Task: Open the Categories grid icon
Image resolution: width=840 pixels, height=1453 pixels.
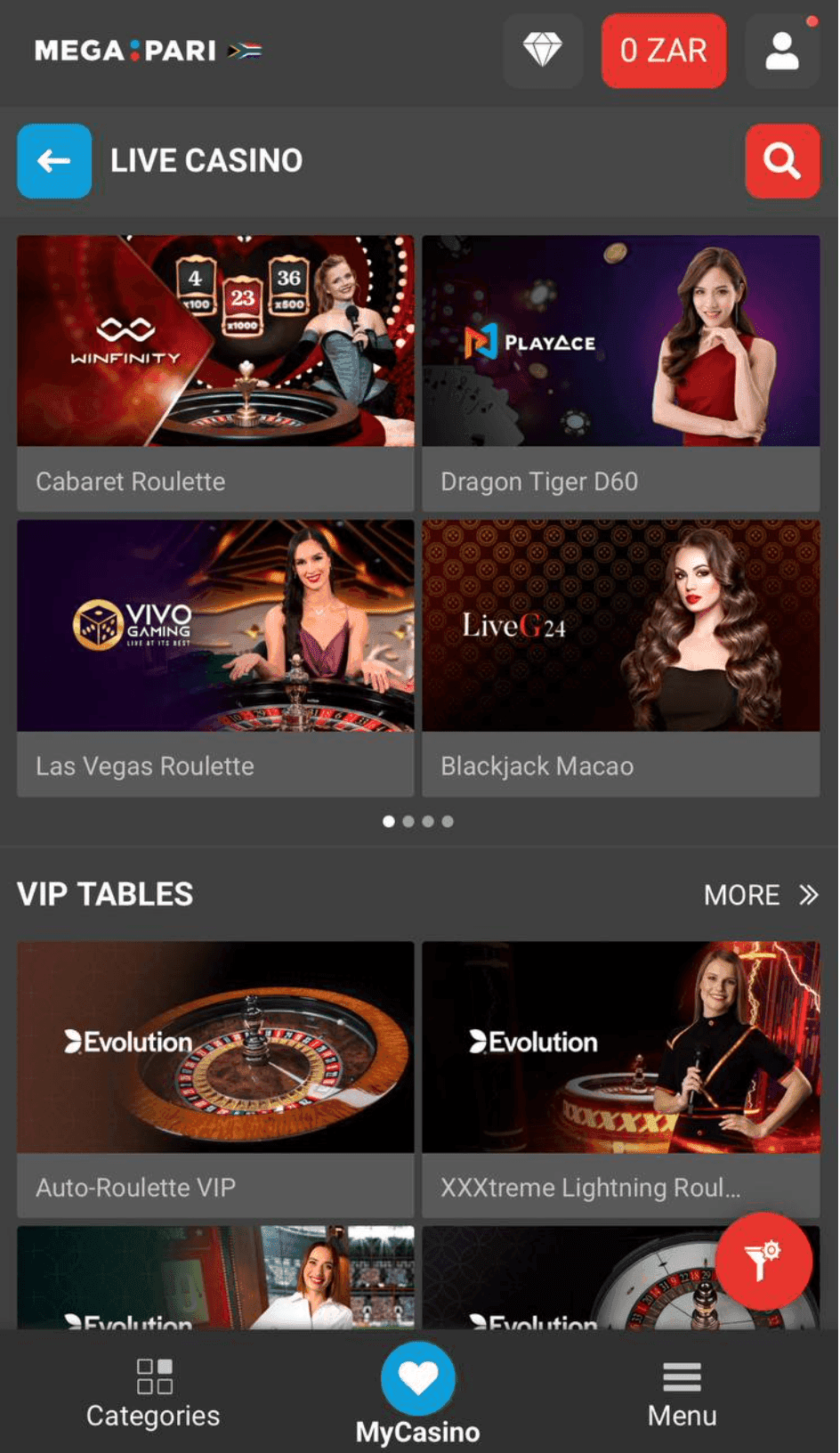Action: click(x=153, y=1375)
